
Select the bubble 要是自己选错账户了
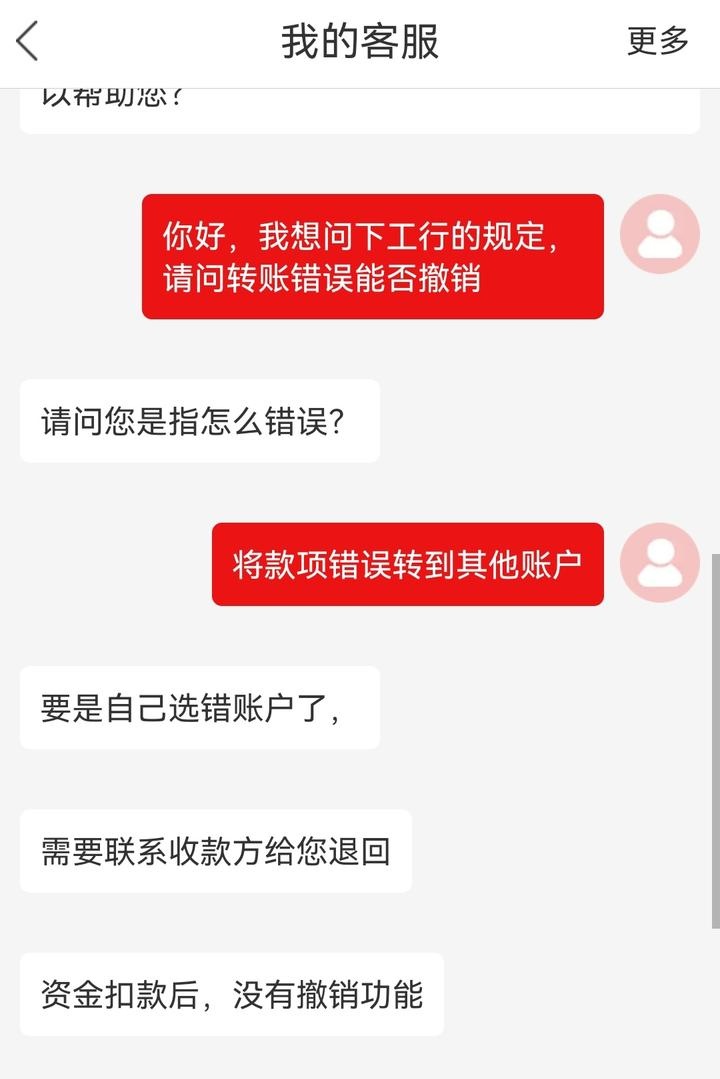pos(198,707)
